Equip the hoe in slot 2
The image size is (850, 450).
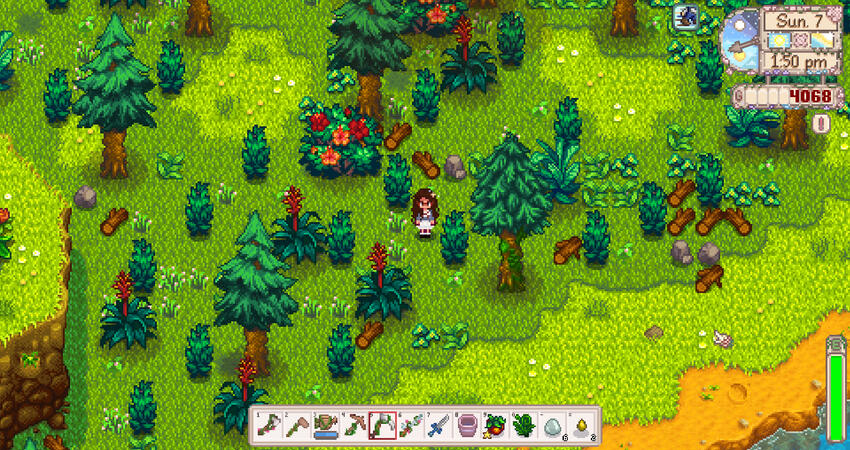[x=295, y=425]
